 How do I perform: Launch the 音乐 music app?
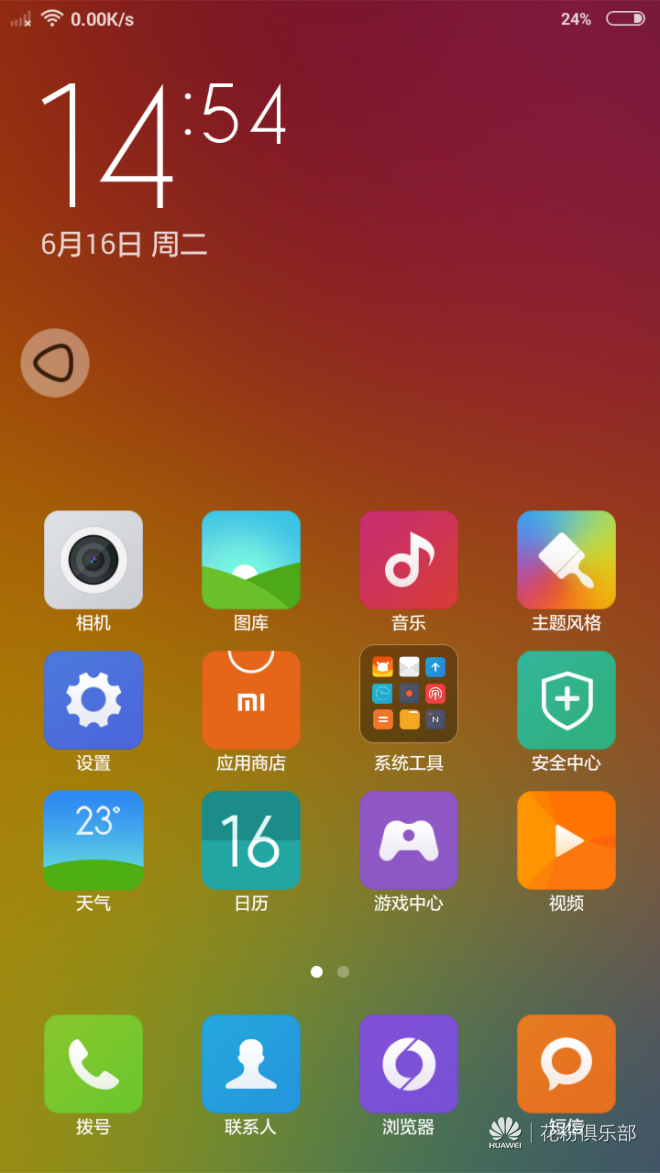coord(408,560)
